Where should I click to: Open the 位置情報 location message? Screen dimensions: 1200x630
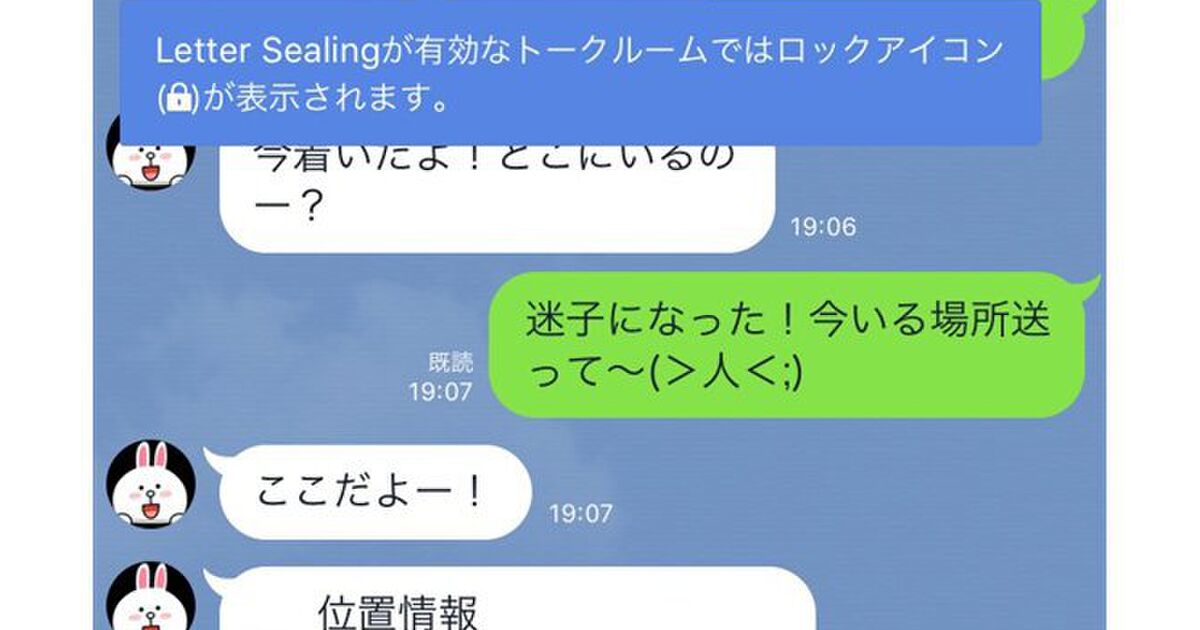coord(510,605)
